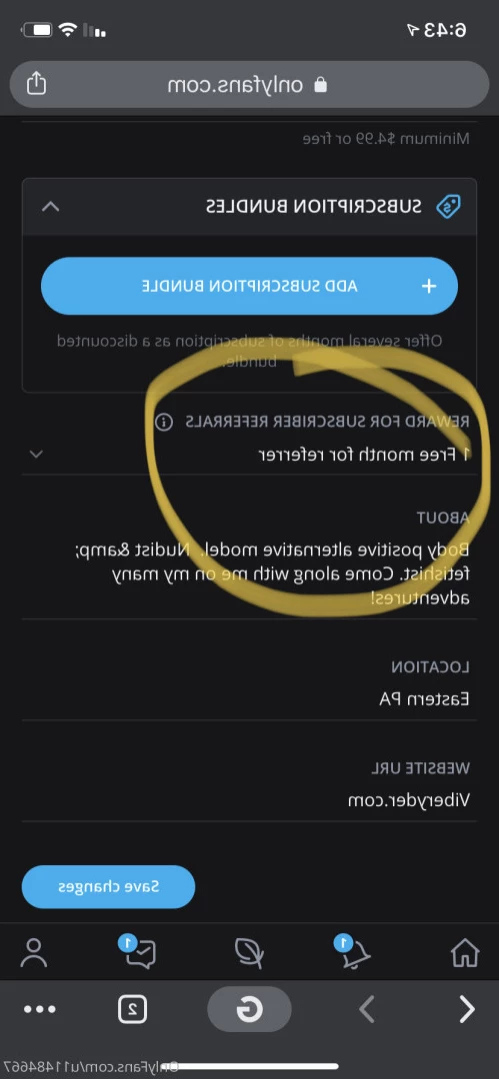Open info about subscriber referral rewards

(x=163, y=422)
